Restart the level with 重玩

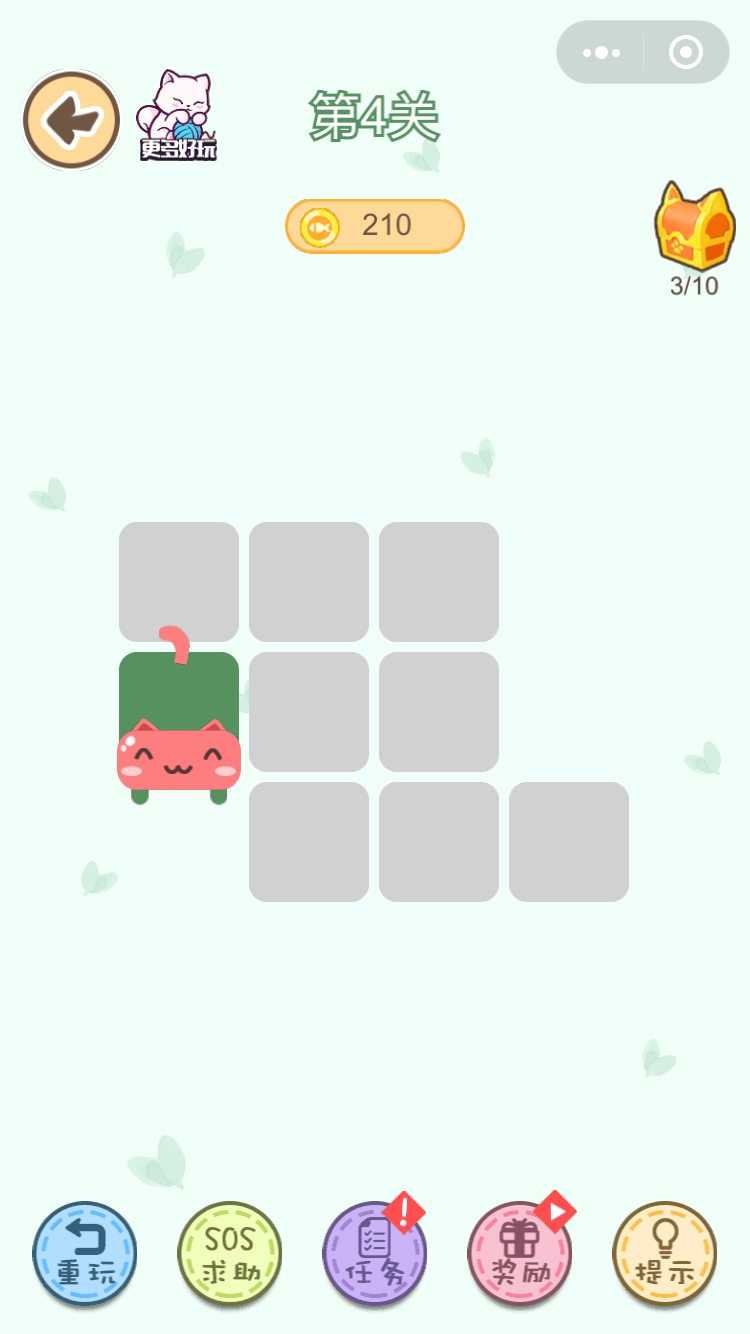(85, 1254)
